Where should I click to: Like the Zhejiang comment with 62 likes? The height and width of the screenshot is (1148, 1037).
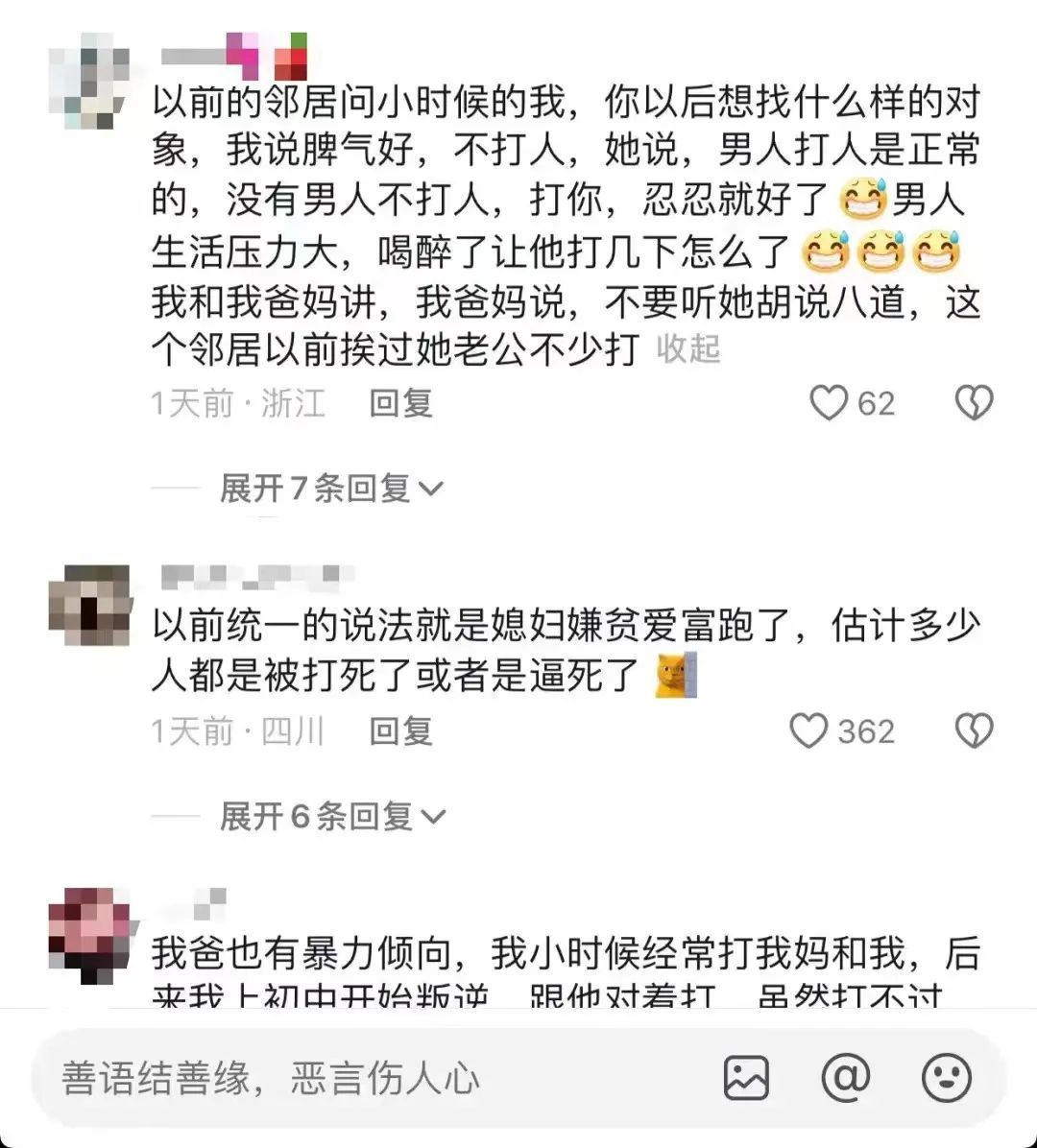[x=829, y=403]
